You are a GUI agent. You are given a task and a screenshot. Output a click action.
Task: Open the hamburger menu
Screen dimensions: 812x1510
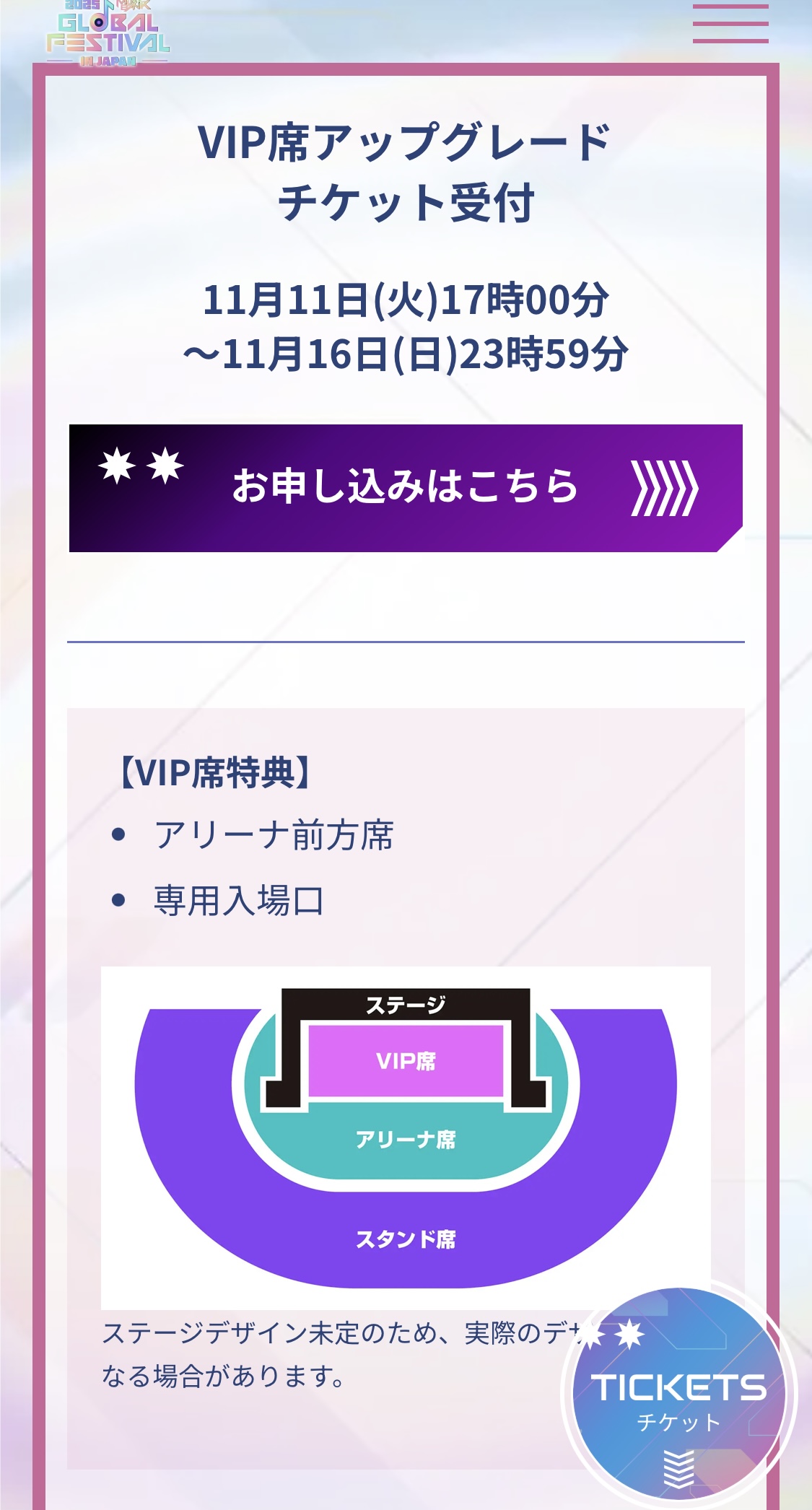tap(730, 23)
